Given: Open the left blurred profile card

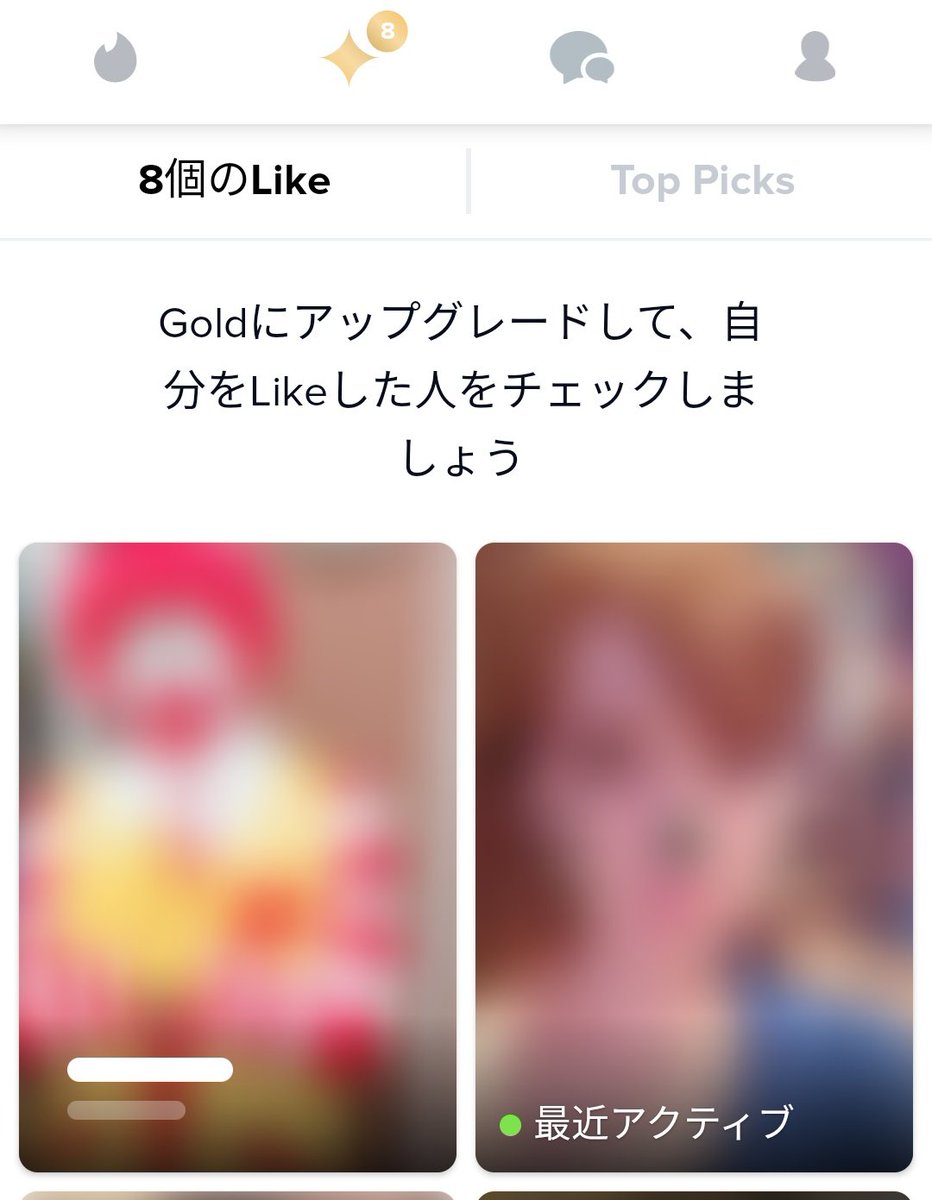Looking at the screenshot, I should (x=235, y=850).
